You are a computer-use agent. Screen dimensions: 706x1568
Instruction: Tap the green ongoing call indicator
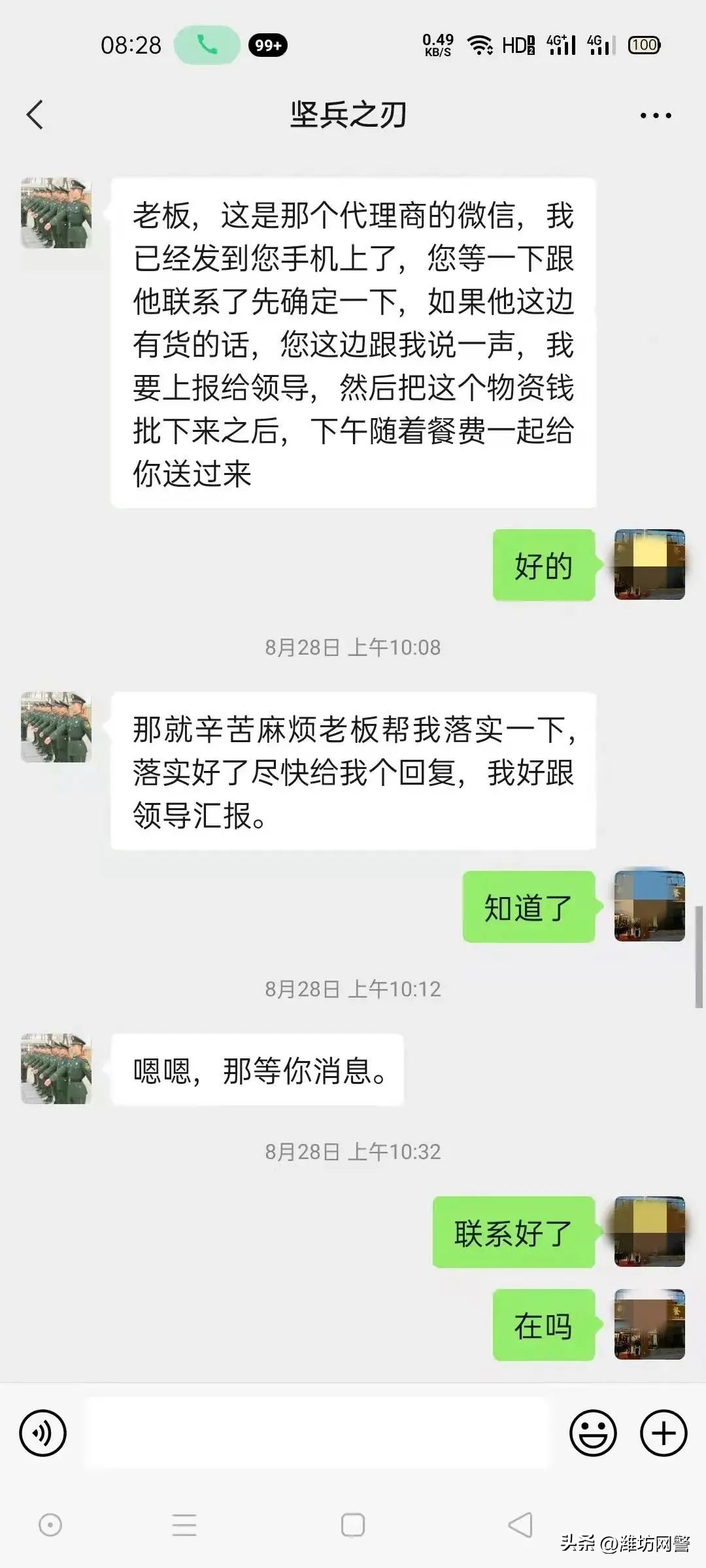tap(207, 45)
